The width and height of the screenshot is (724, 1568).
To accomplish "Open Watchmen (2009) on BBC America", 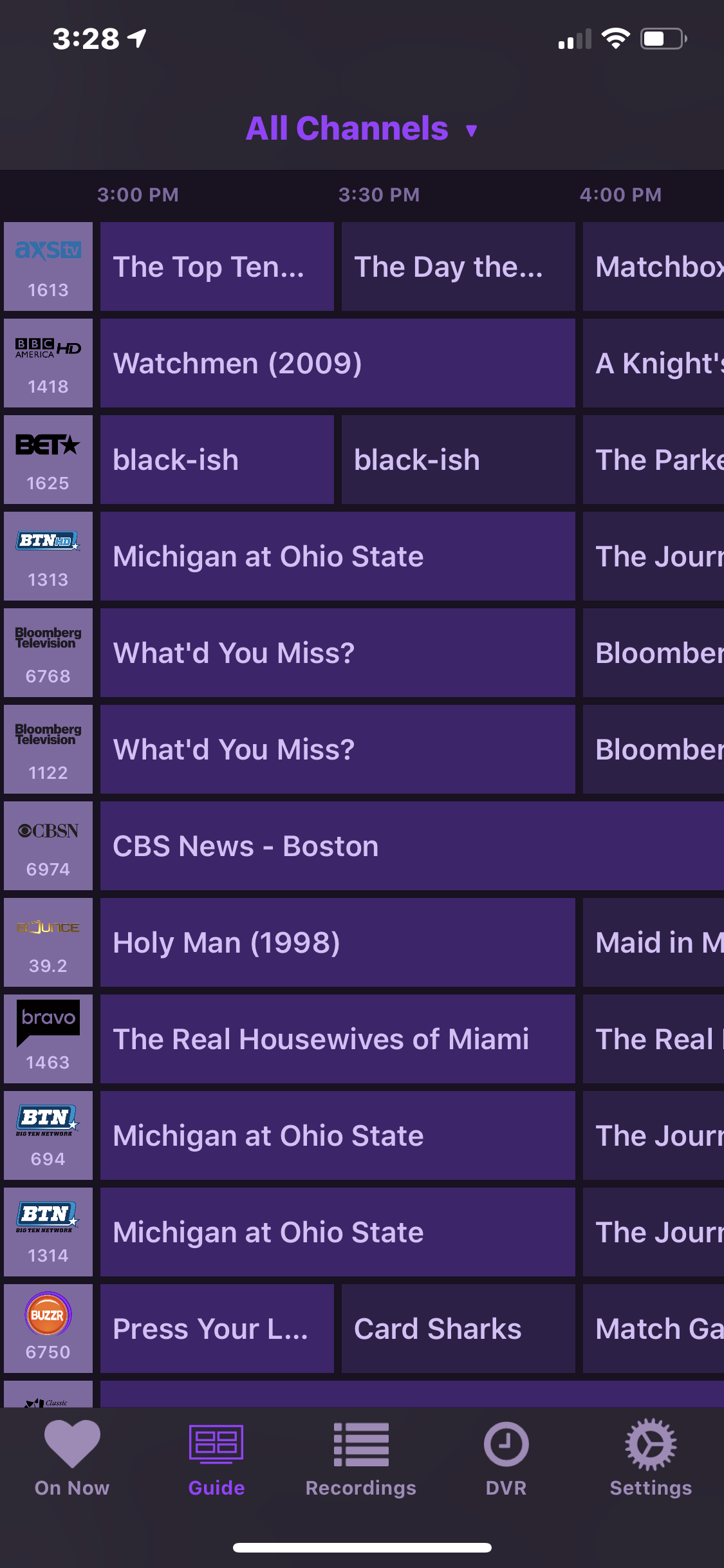I will click(337, 363).
